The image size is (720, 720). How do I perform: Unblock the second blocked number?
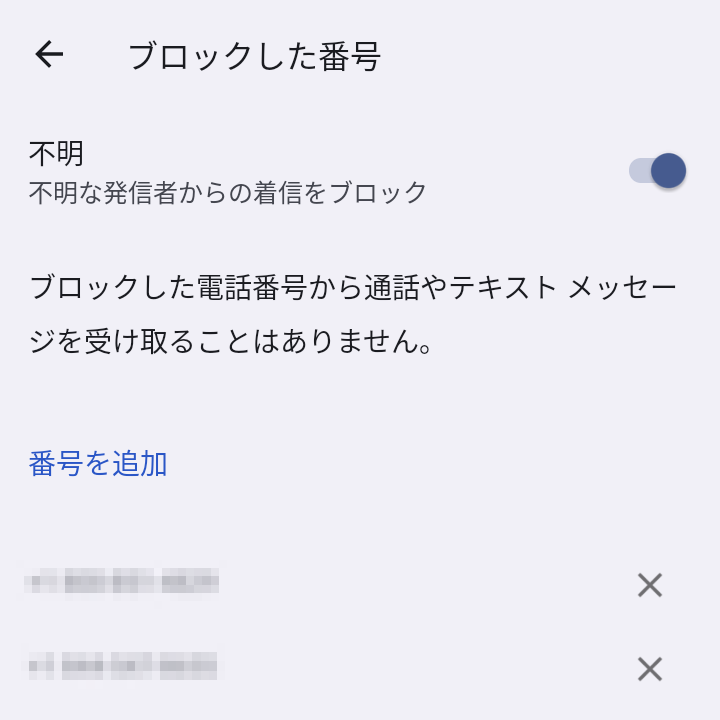(x=650, y=669)
